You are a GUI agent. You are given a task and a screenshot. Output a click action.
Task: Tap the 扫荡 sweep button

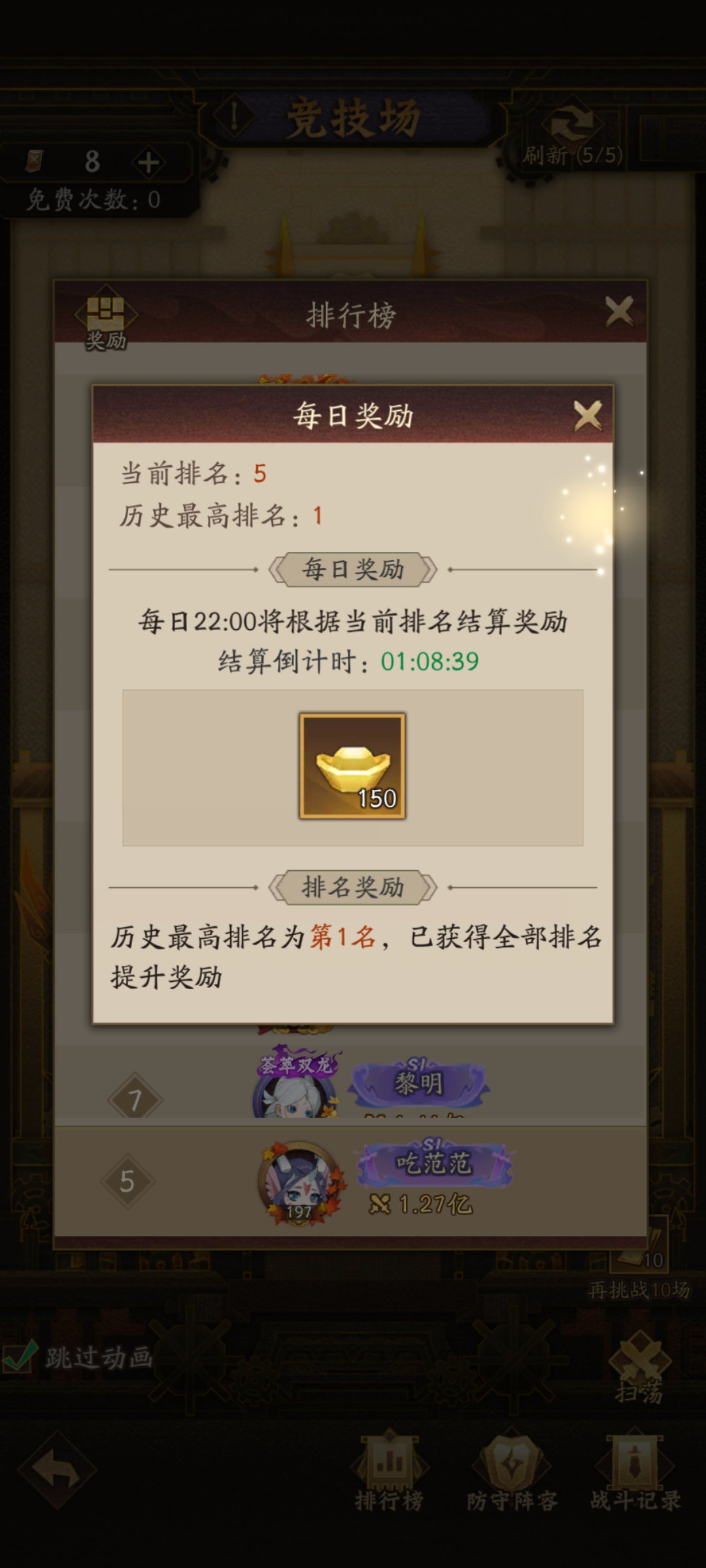point(639,1369)
